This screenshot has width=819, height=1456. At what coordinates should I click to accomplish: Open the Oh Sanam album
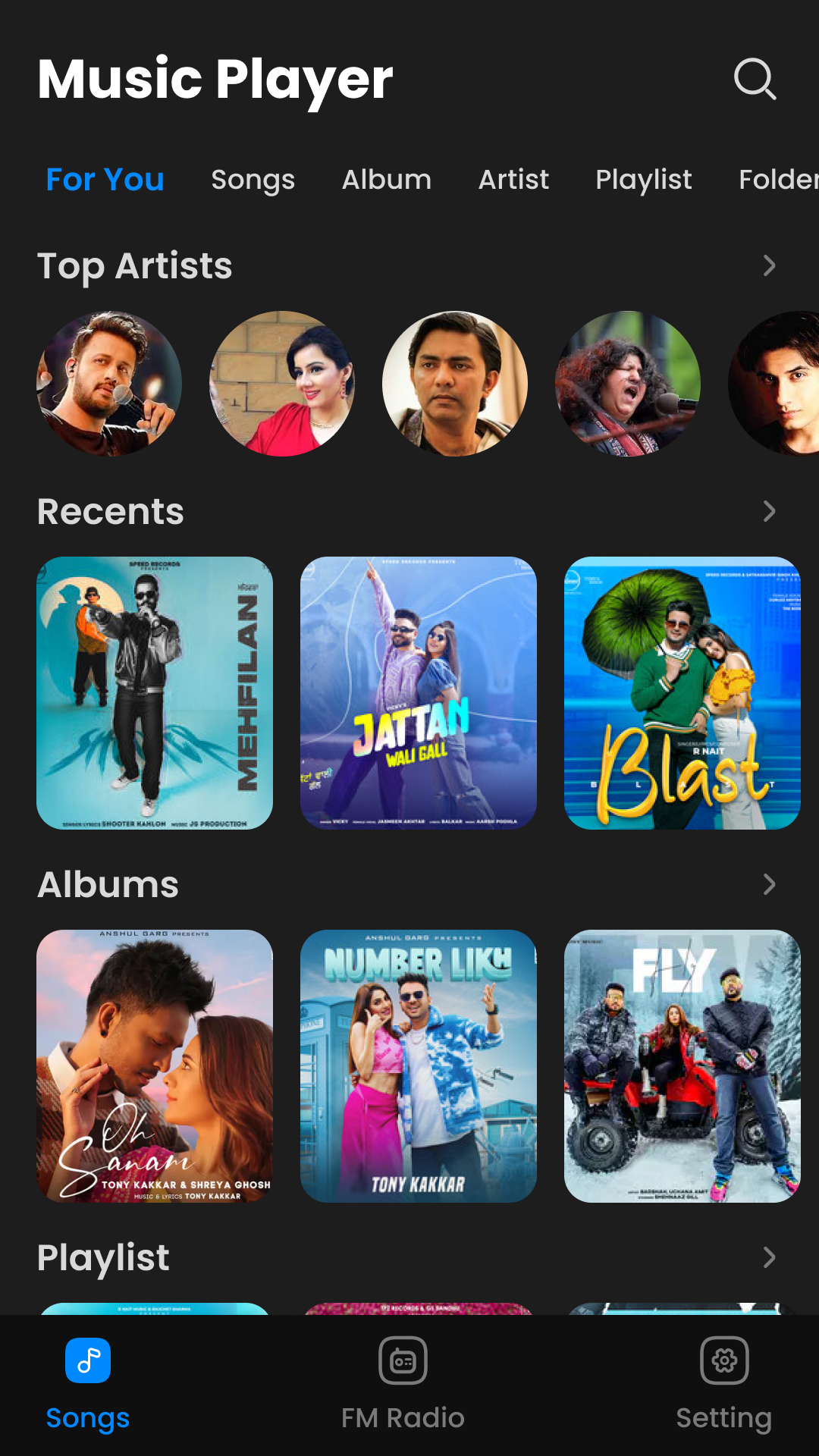155,1066
